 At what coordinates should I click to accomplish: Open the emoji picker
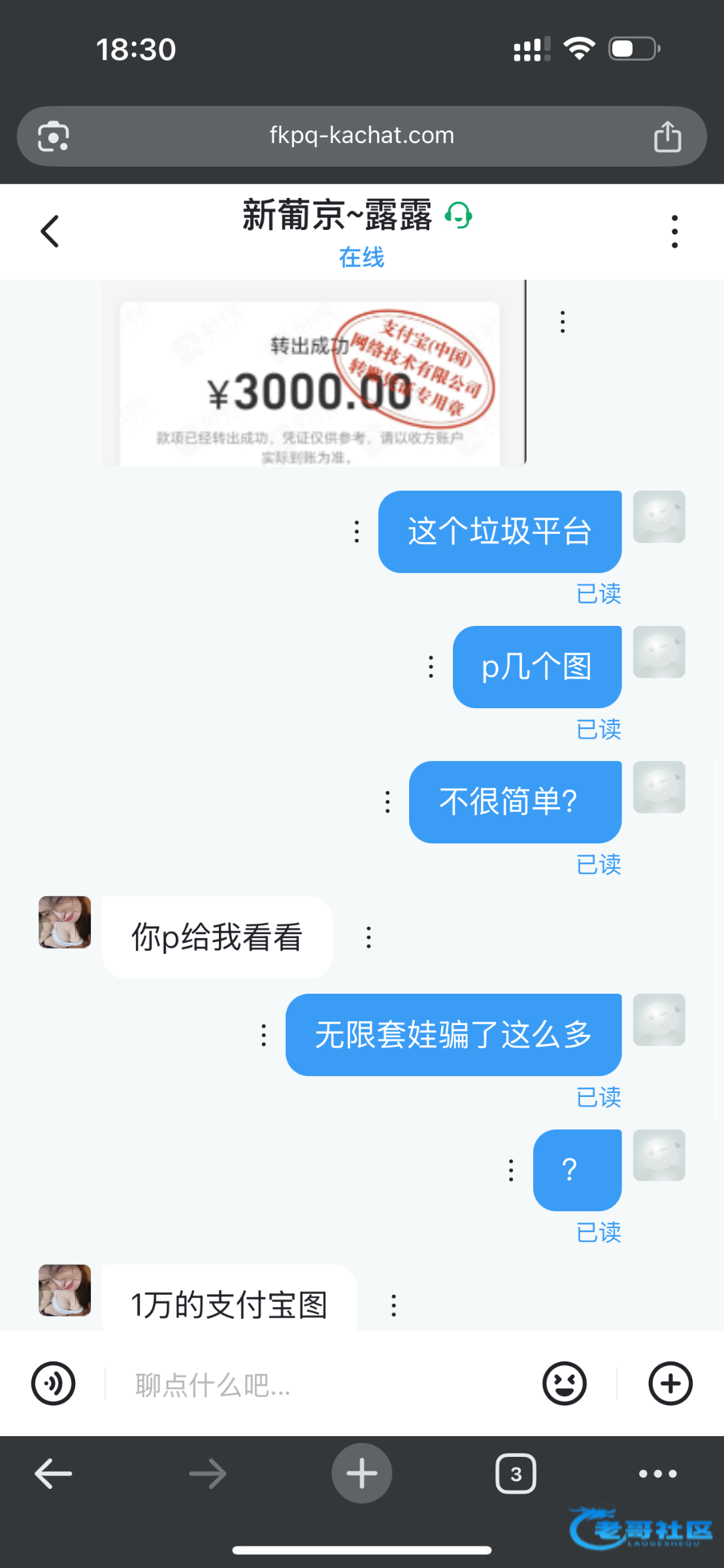tap(565, 1383)
